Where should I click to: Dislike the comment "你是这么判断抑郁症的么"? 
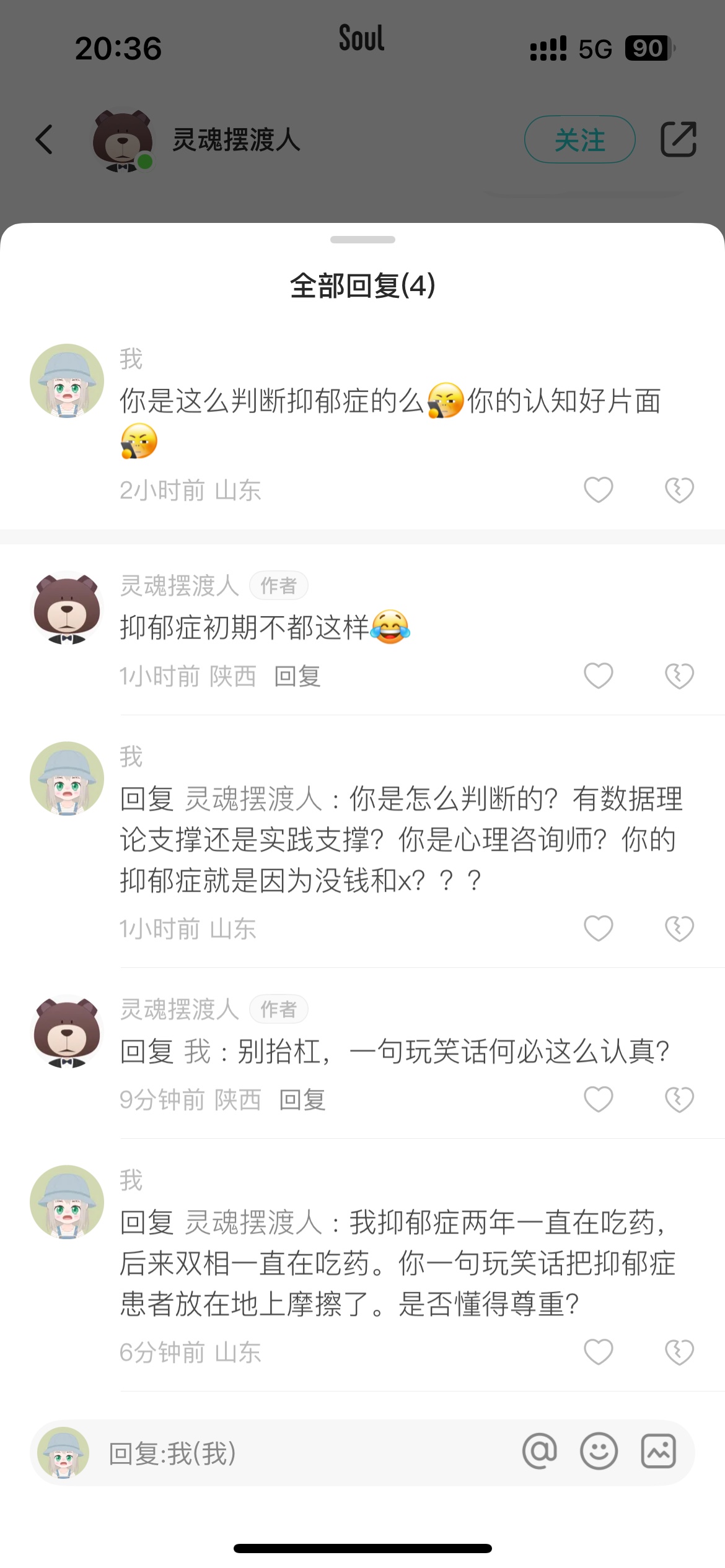pos(679,490)
